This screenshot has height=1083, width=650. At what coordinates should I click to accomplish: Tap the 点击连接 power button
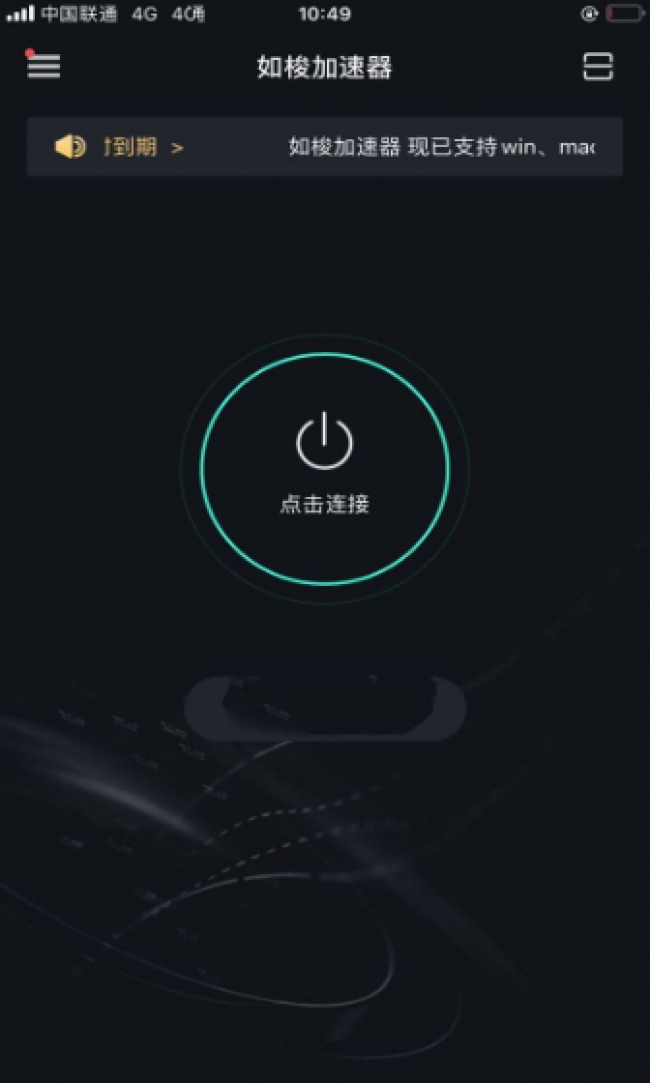tap(325, 469)
